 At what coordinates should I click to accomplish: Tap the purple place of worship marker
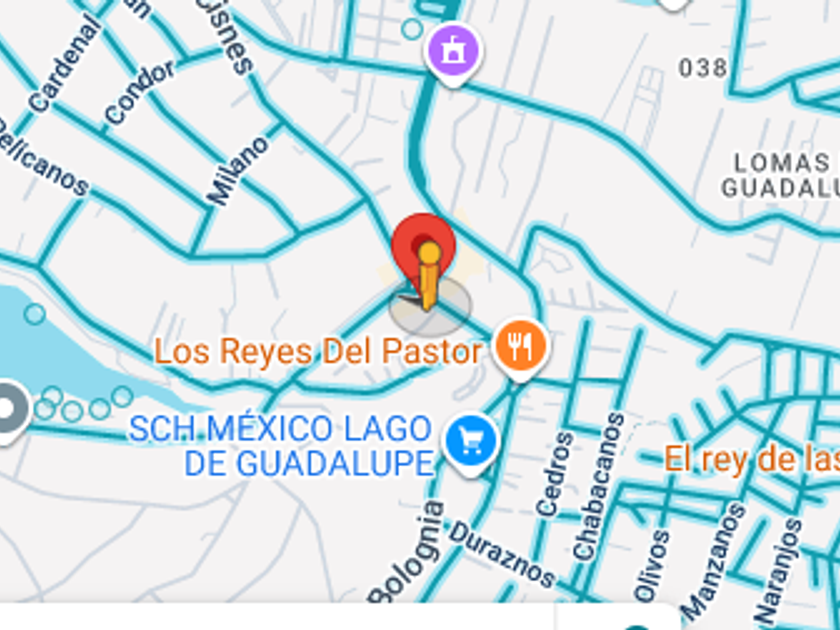[x=452, y=50]
